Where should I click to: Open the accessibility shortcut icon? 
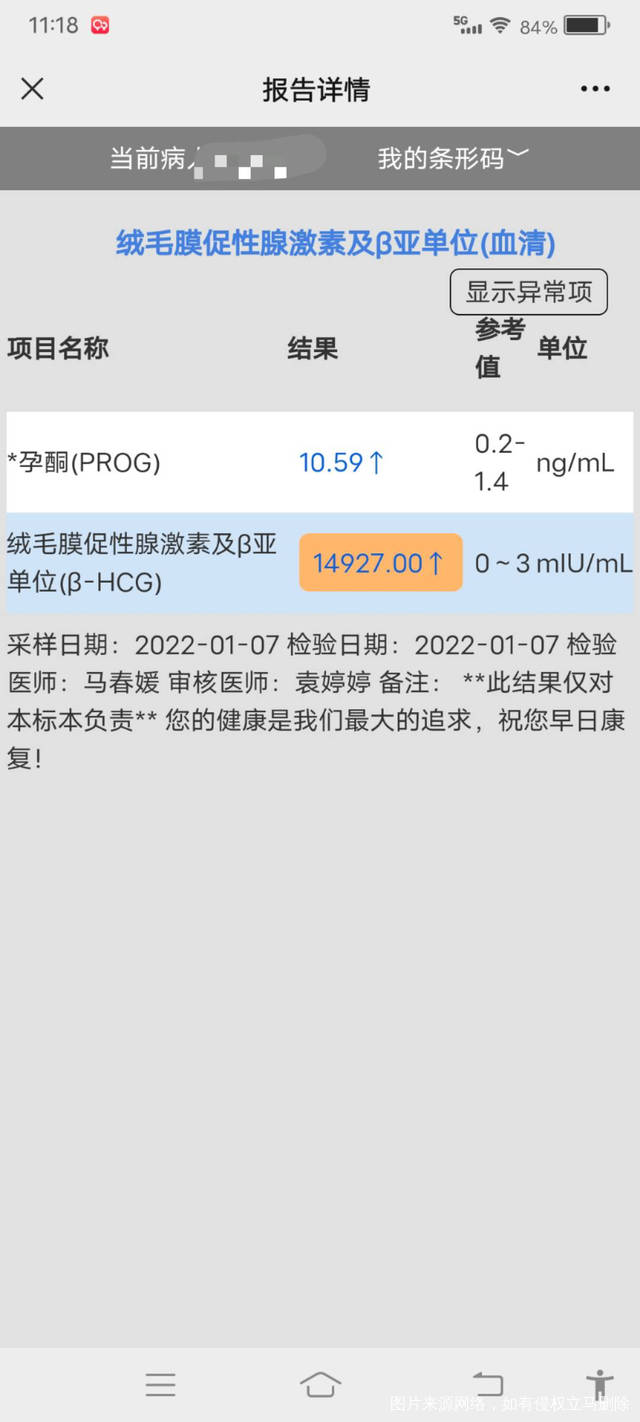[600, 1384]
